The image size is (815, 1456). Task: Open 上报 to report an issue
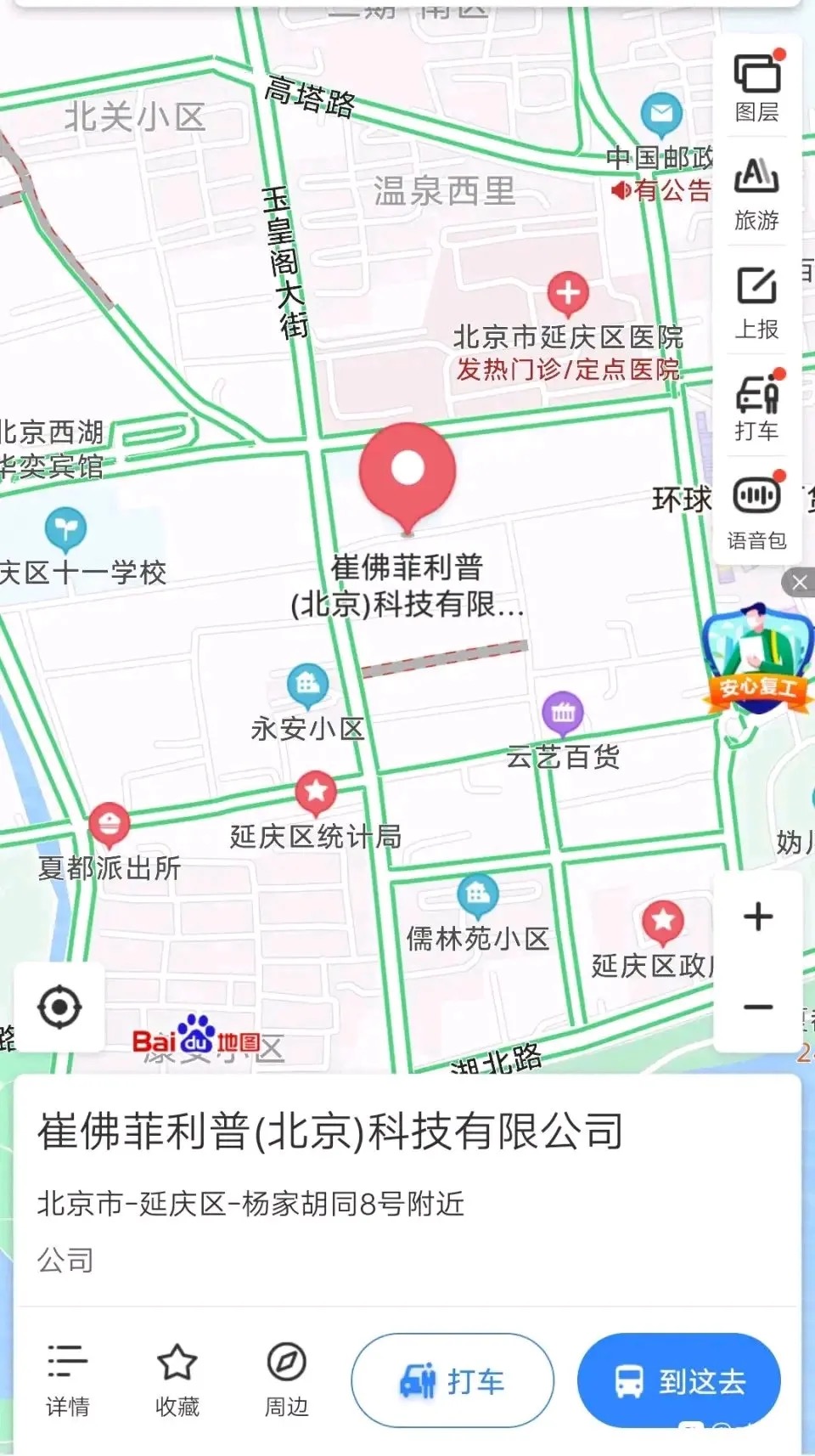tap(756, 302)
